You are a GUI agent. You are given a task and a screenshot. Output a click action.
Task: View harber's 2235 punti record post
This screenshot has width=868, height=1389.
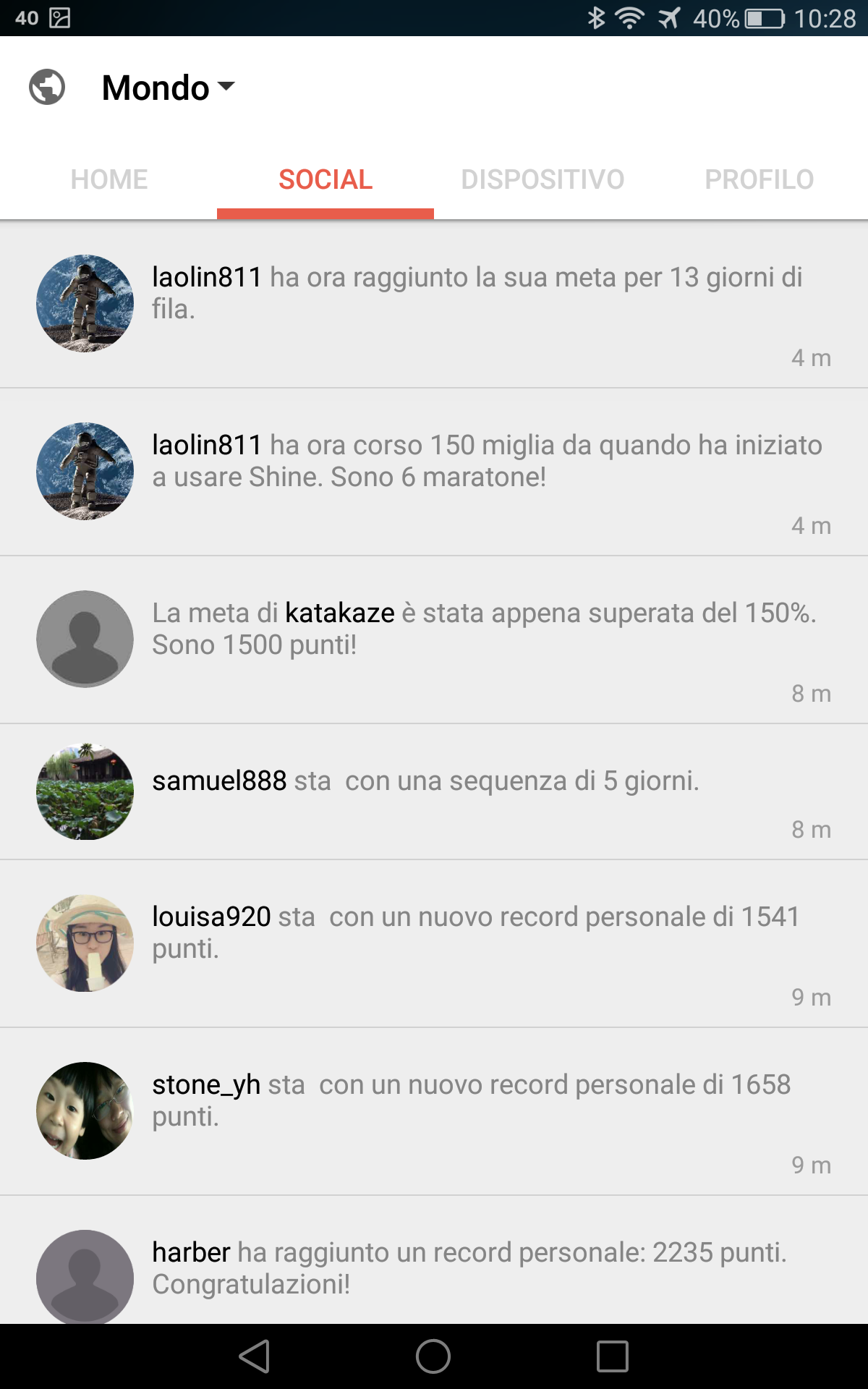point(434,1260)
